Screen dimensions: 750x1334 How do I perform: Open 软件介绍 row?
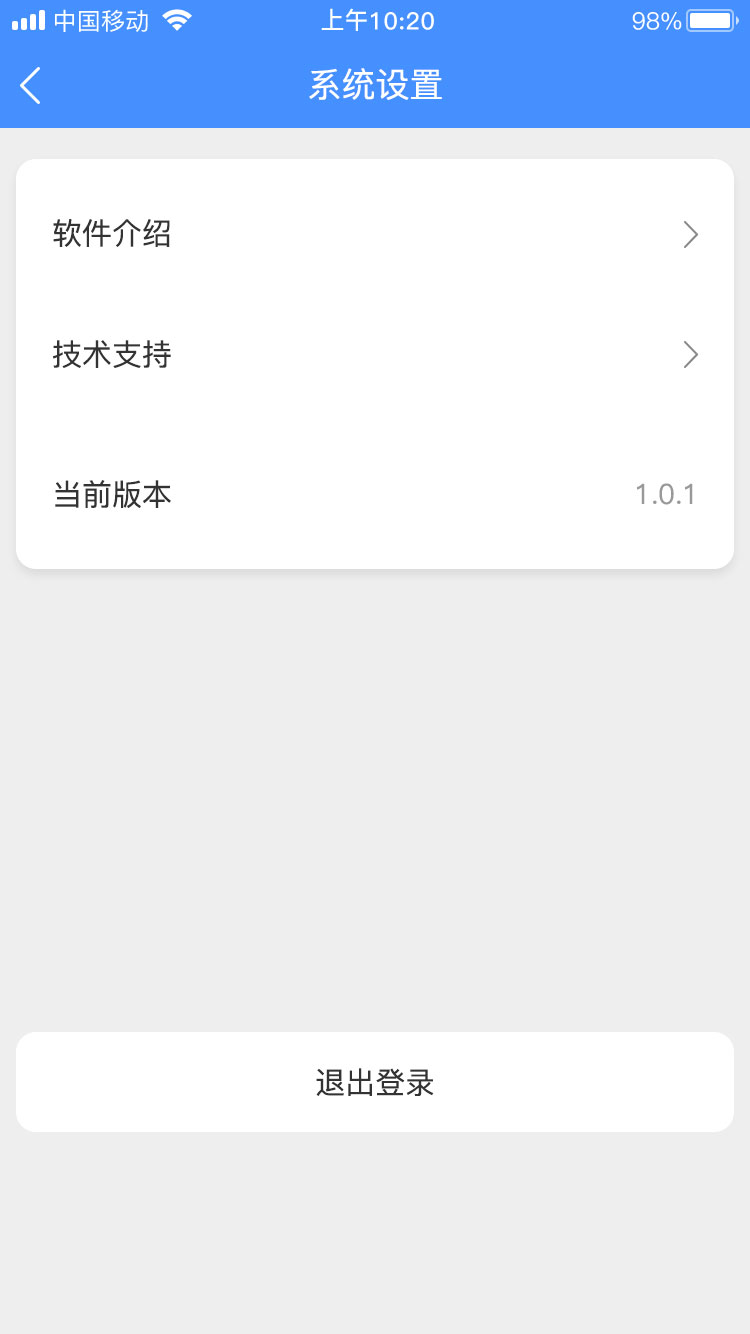(374, 235)
